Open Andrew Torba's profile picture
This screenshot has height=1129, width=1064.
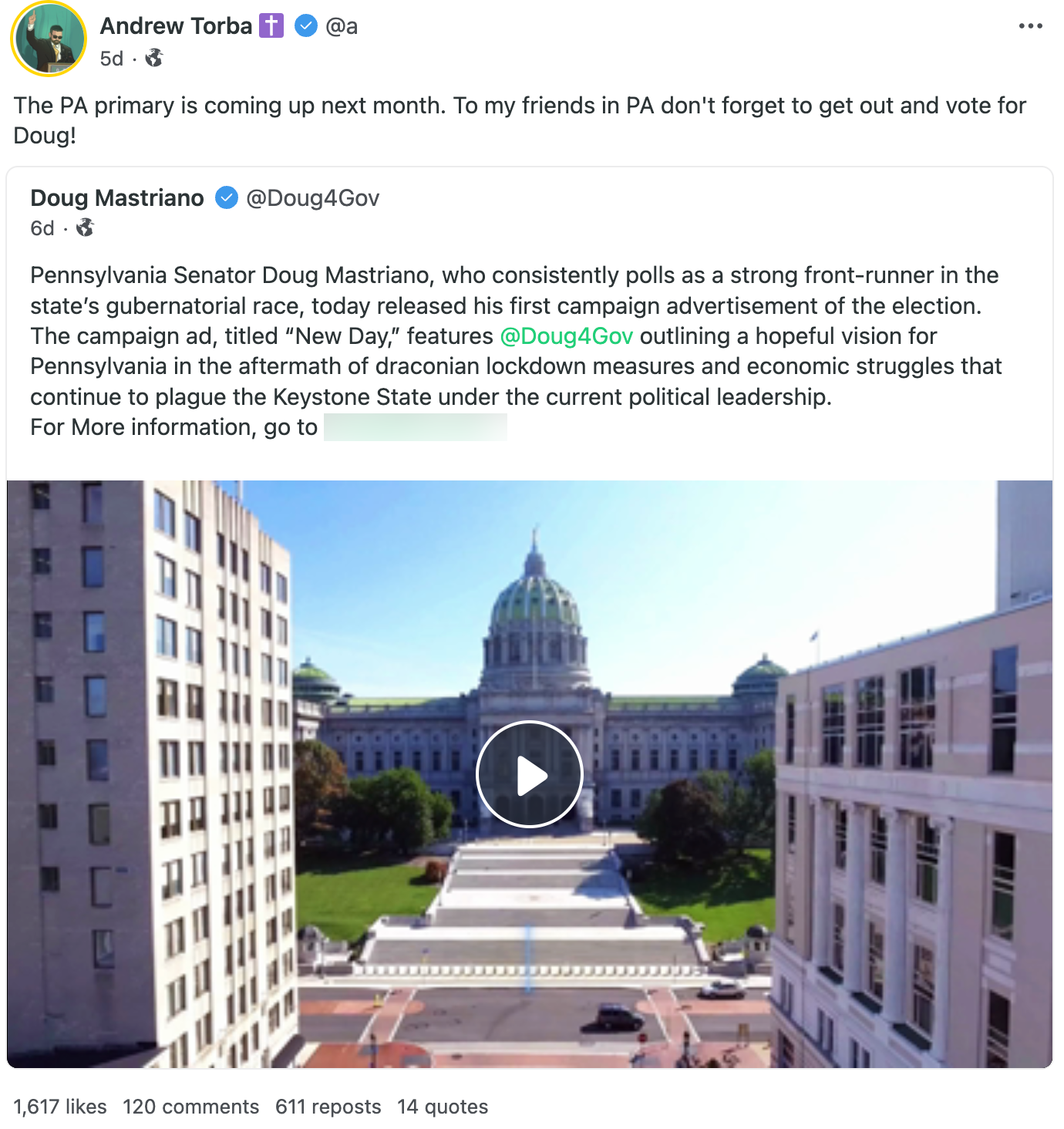coord(49,39)
